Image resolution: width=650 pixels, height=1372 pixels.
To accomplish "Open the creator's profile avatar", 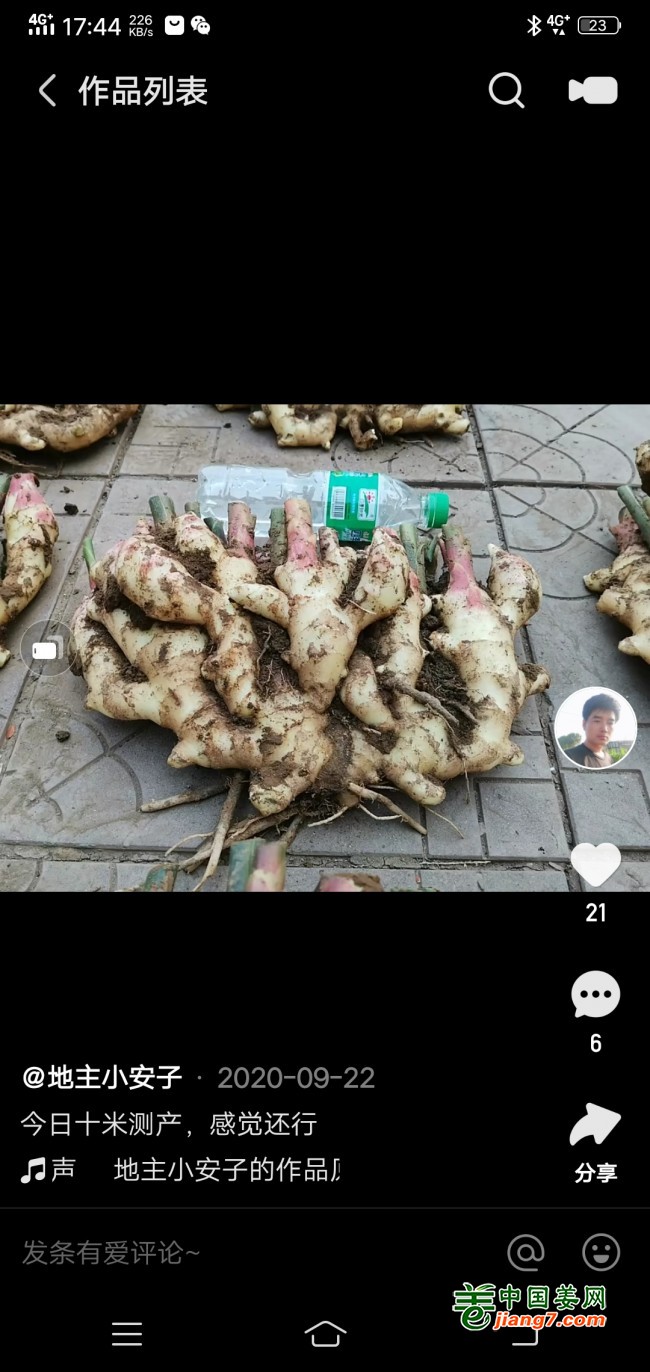I will [x=595, y=728].
